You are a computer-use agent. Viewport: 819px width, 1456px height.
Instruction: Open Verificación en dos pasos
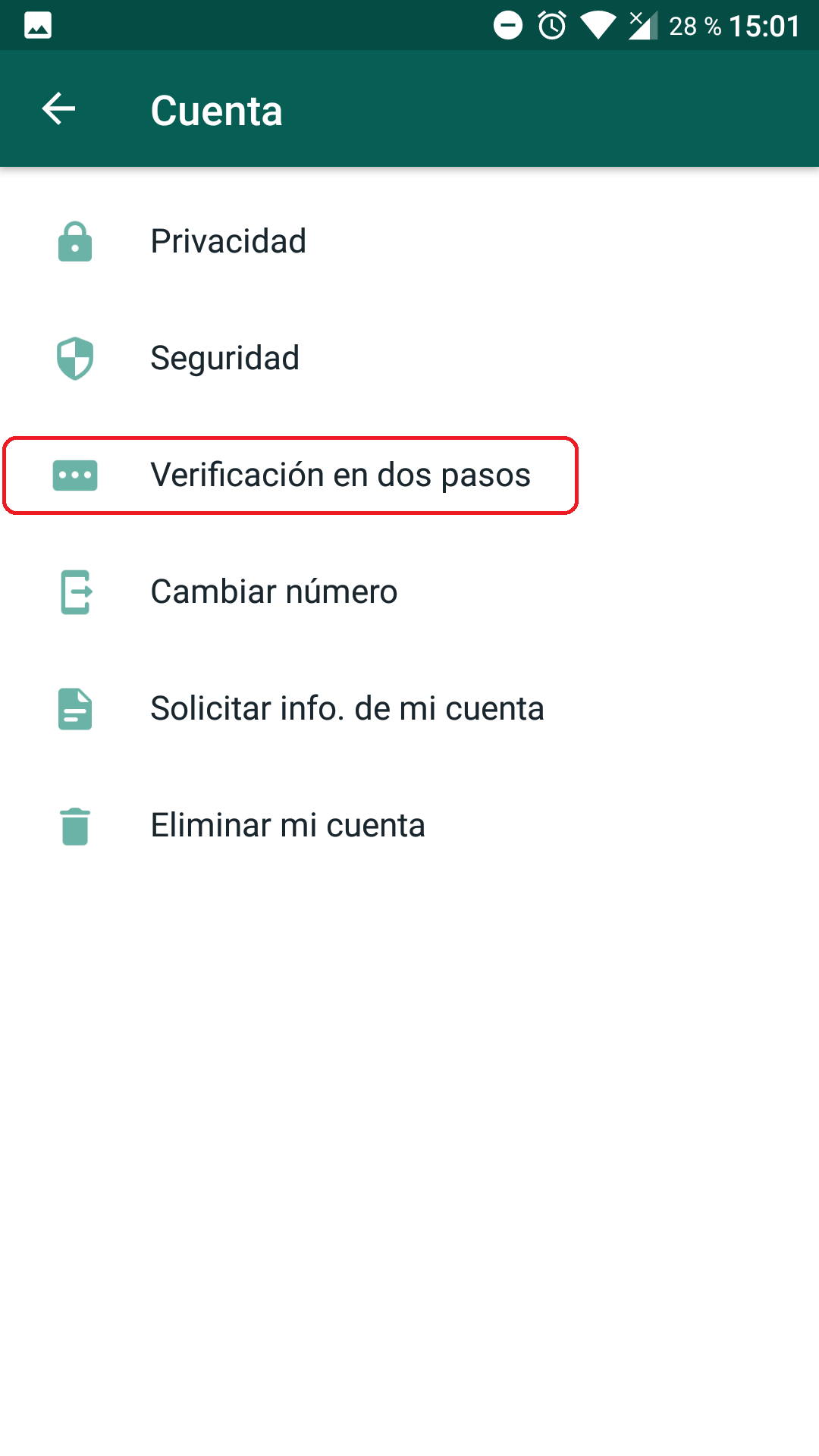(x=340, y=475)
